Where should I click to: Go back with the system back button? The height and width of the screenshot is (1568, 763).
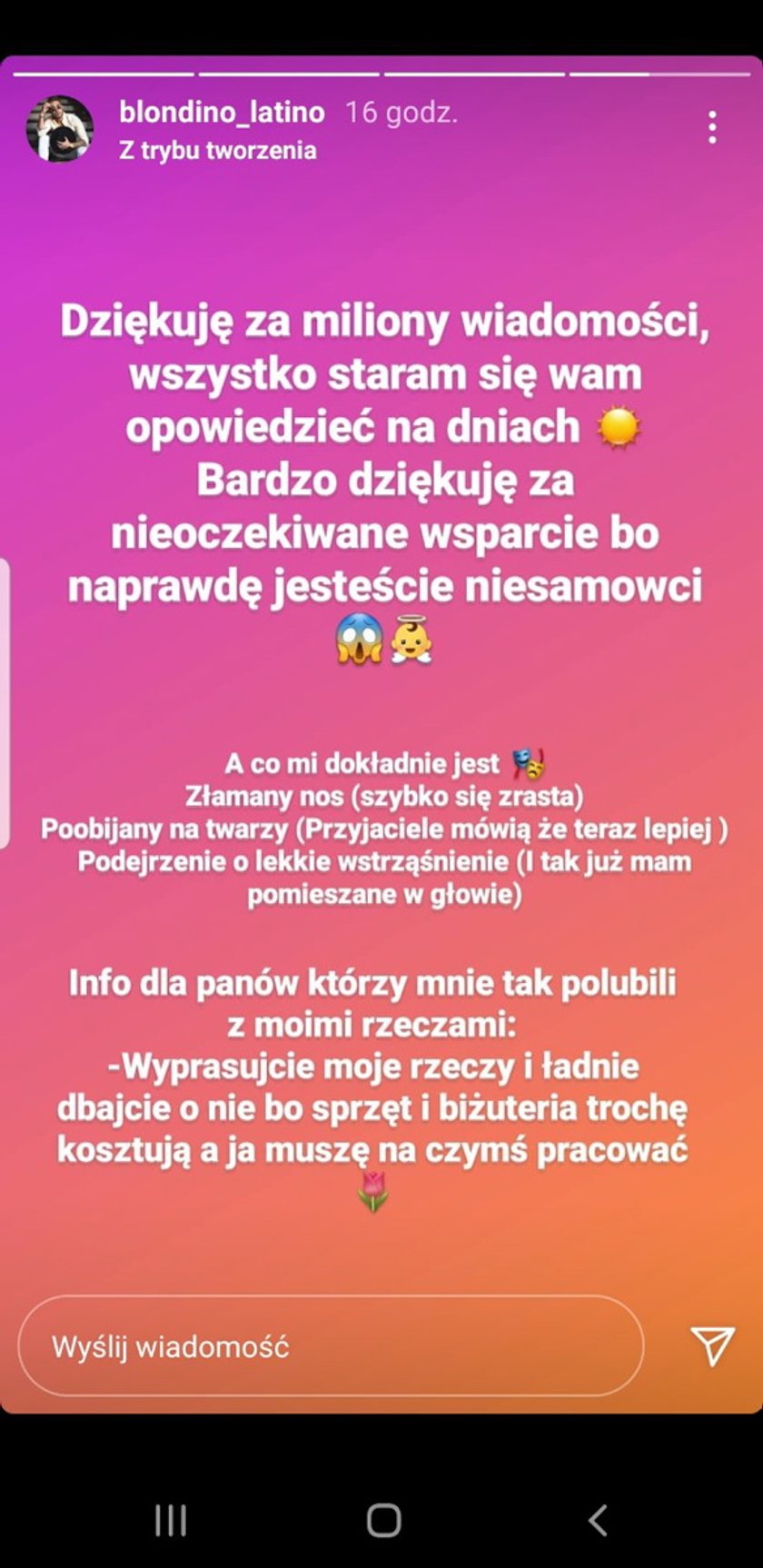pos(597,1520)
